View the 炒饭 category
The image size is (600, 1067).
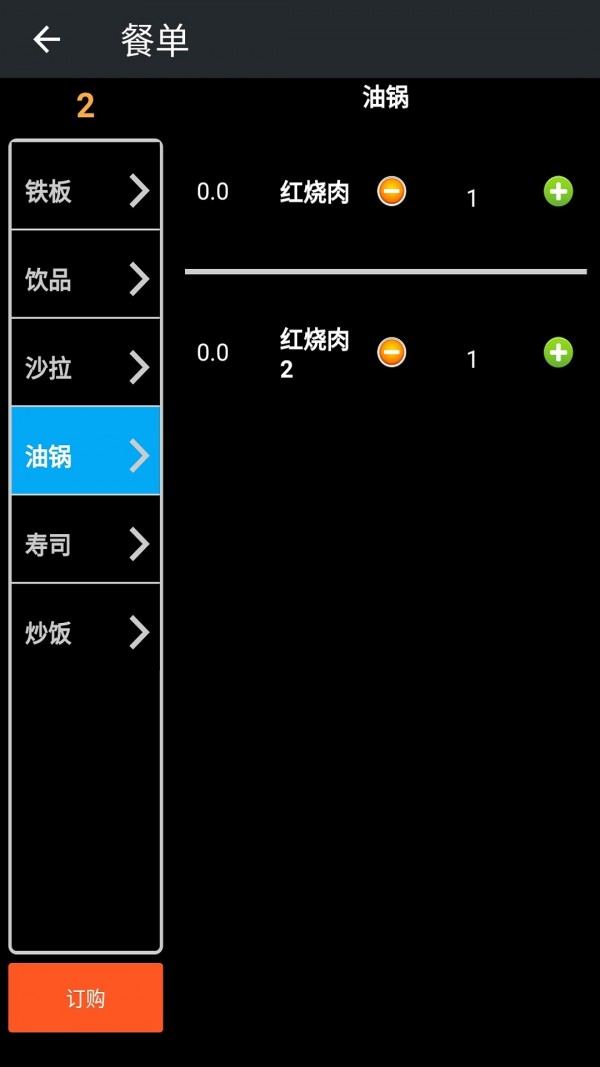[x=86, y=632]
